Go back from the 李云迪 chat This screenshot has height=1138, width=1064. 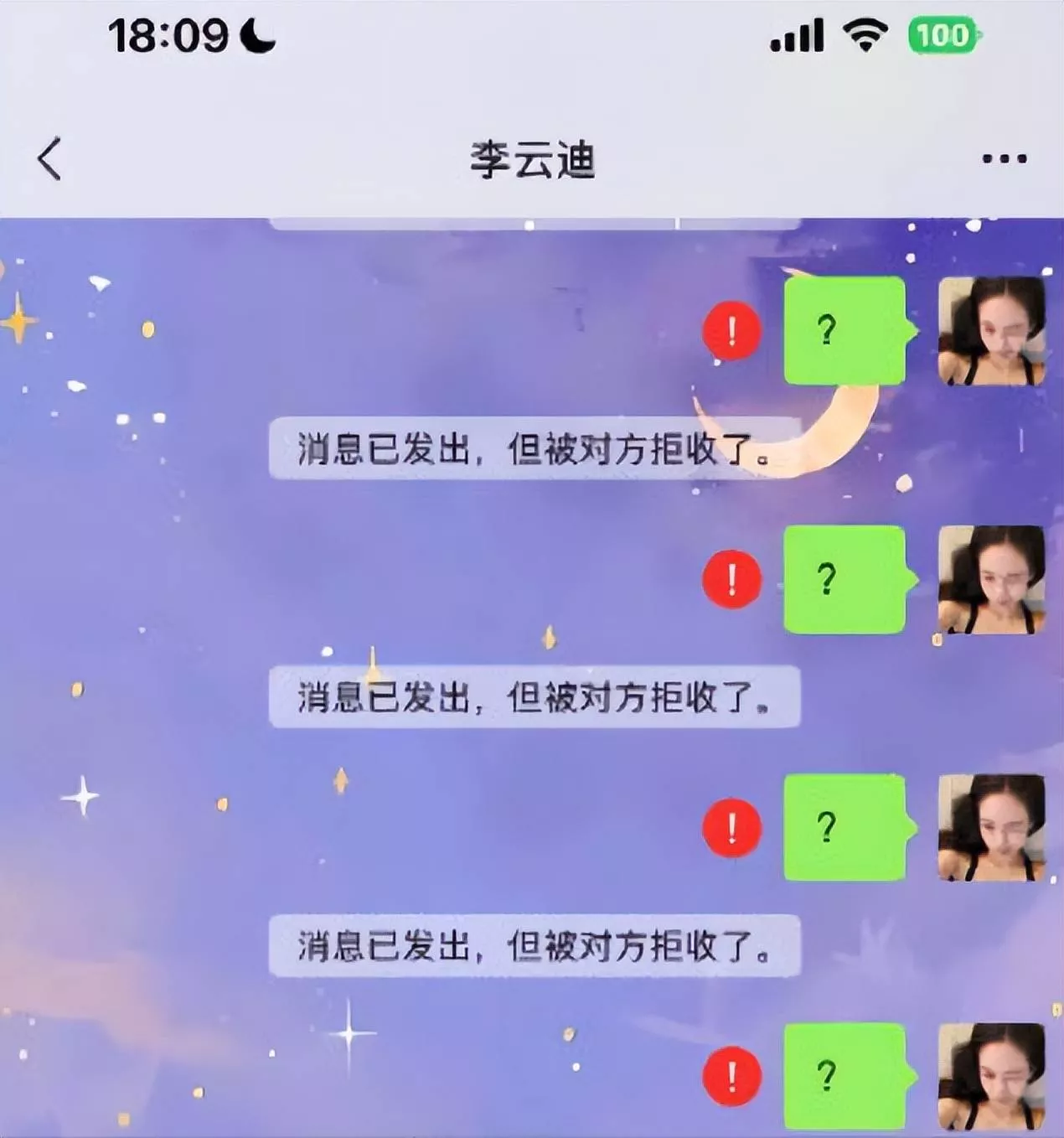[x=50, y=158]
